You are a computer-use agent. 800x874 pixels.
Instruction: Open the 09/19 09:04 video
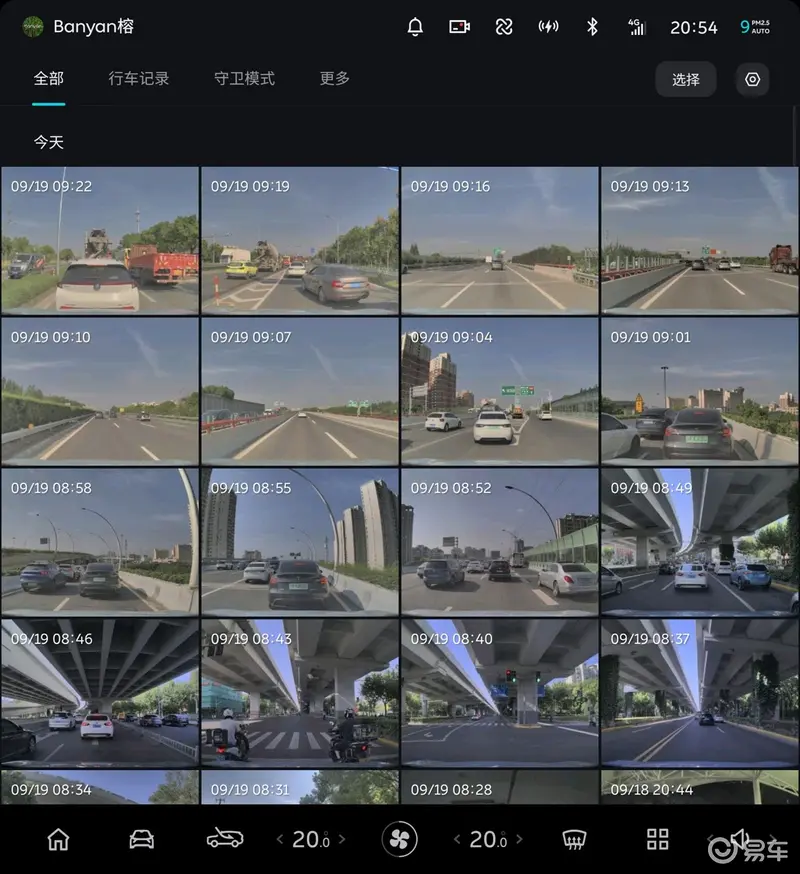click(x=500, y=390)
